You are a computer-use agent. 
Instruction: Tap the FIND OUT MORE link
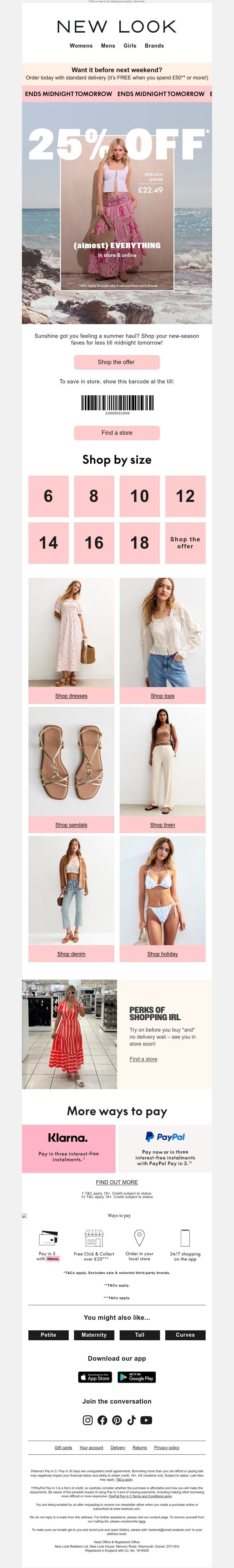pyautogui.click(x=117, y=1182)
